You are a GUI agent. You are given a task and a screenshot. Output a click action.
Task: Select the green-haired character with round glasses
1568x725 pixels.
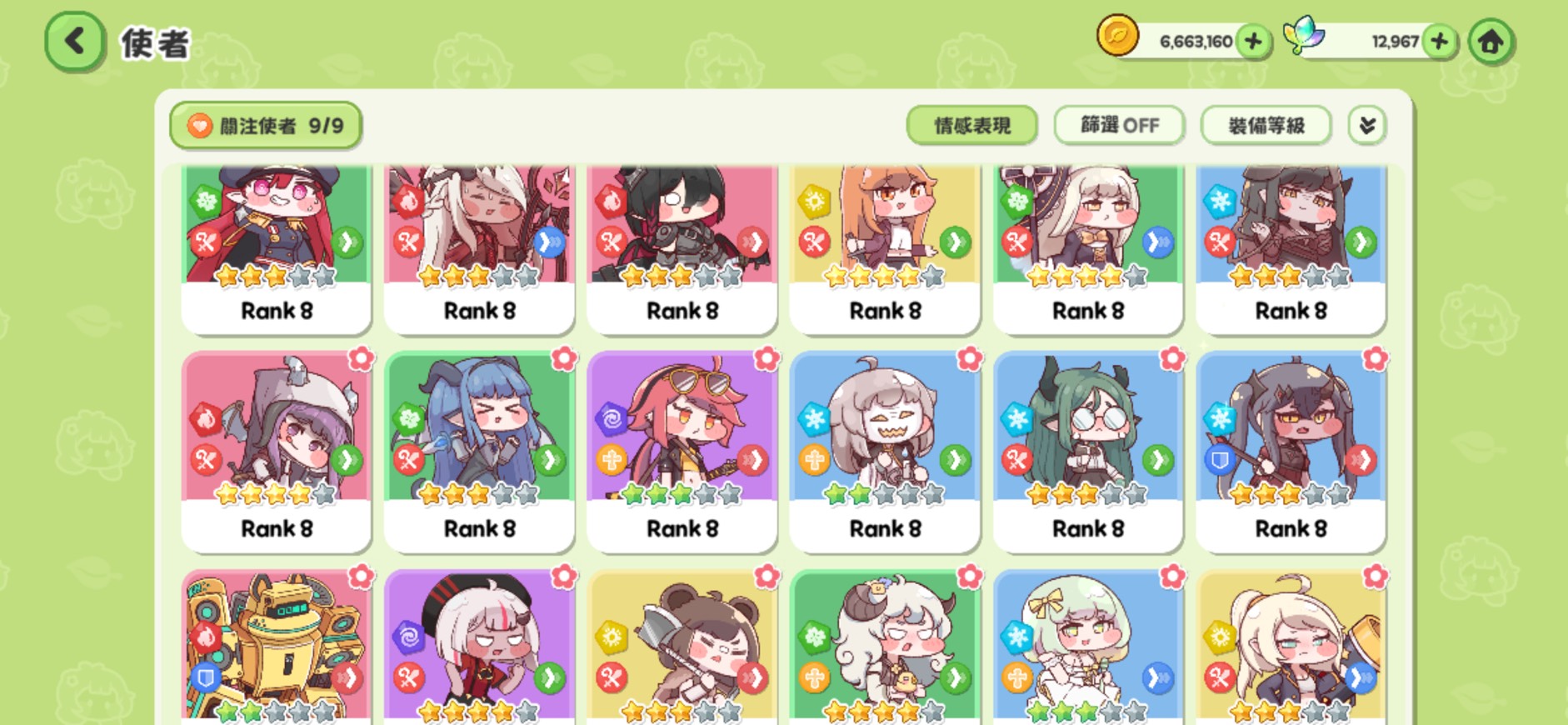coord(1088,452)
